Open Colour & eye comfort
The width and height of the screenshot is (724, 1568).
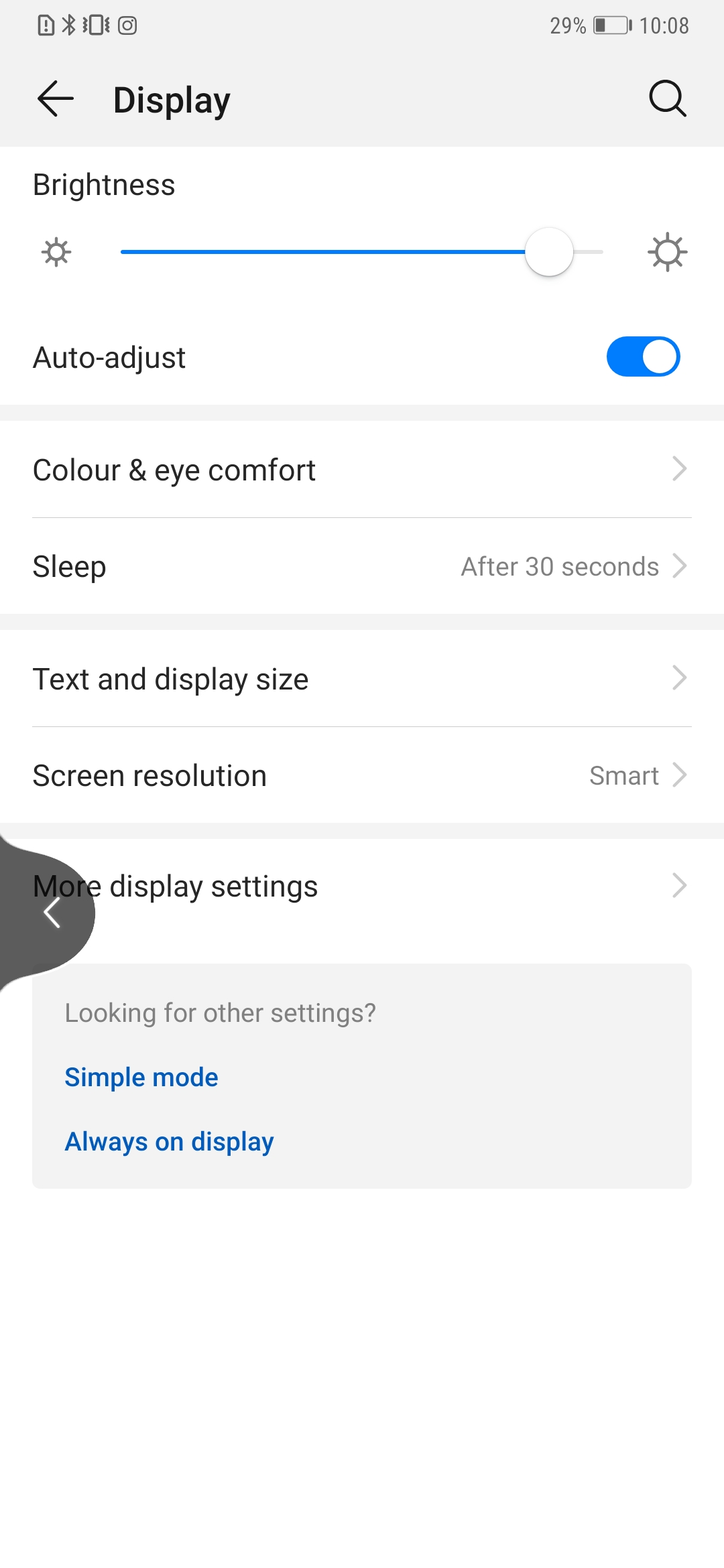[362, 469]
